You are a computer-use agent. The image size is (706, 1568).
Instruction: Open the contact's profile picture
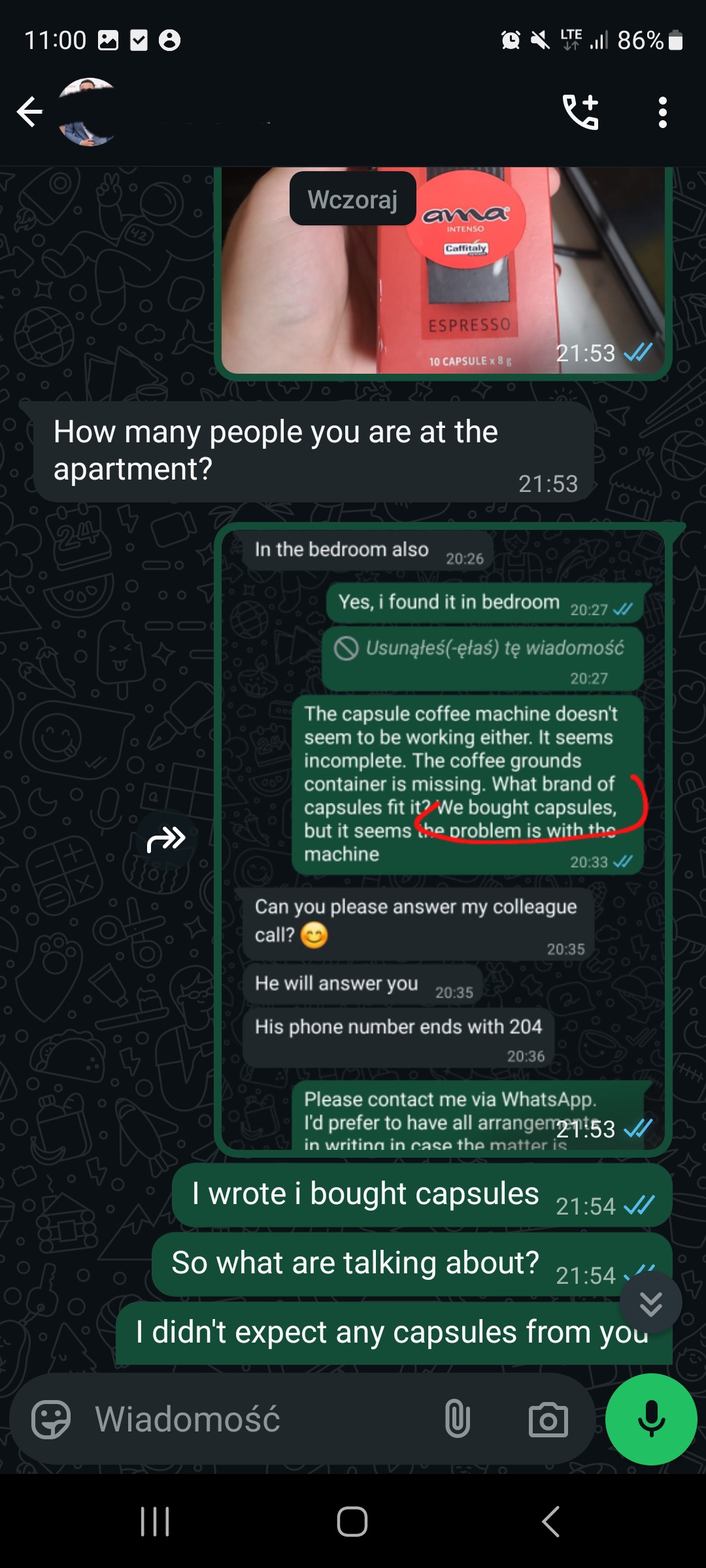point(89,112)
